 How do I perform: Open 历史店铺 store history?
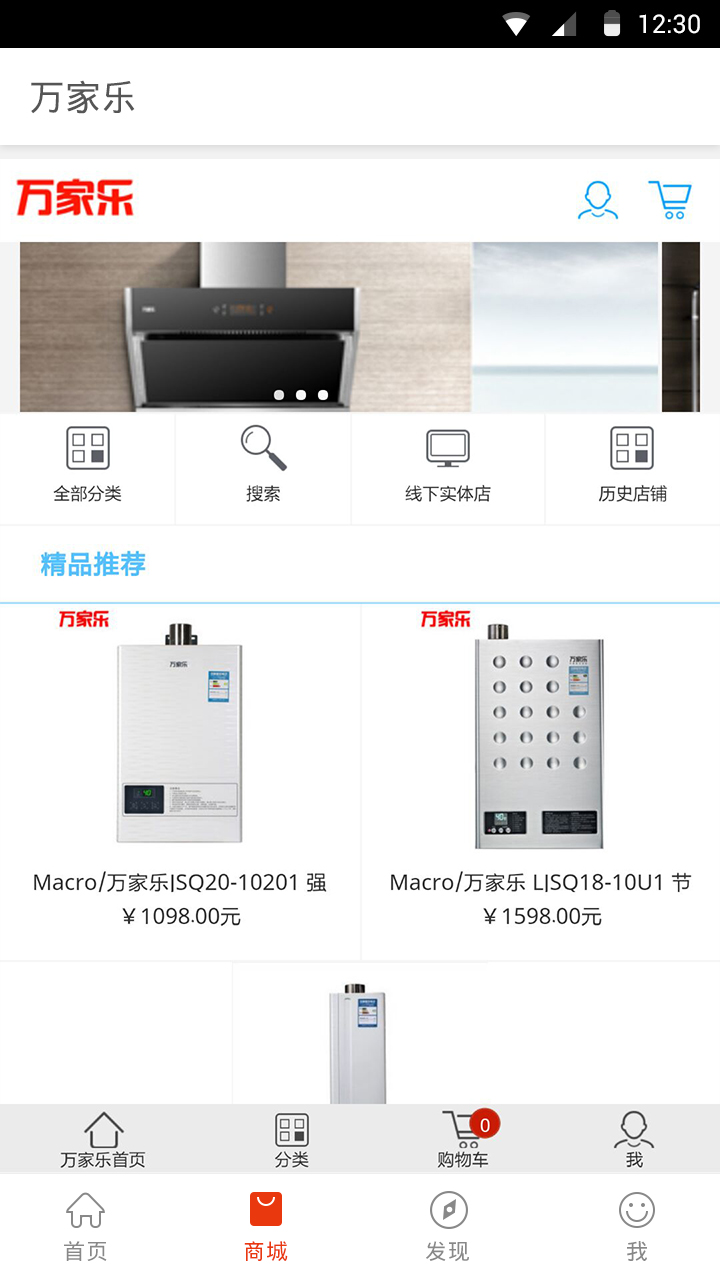click(x=632, y=467)
